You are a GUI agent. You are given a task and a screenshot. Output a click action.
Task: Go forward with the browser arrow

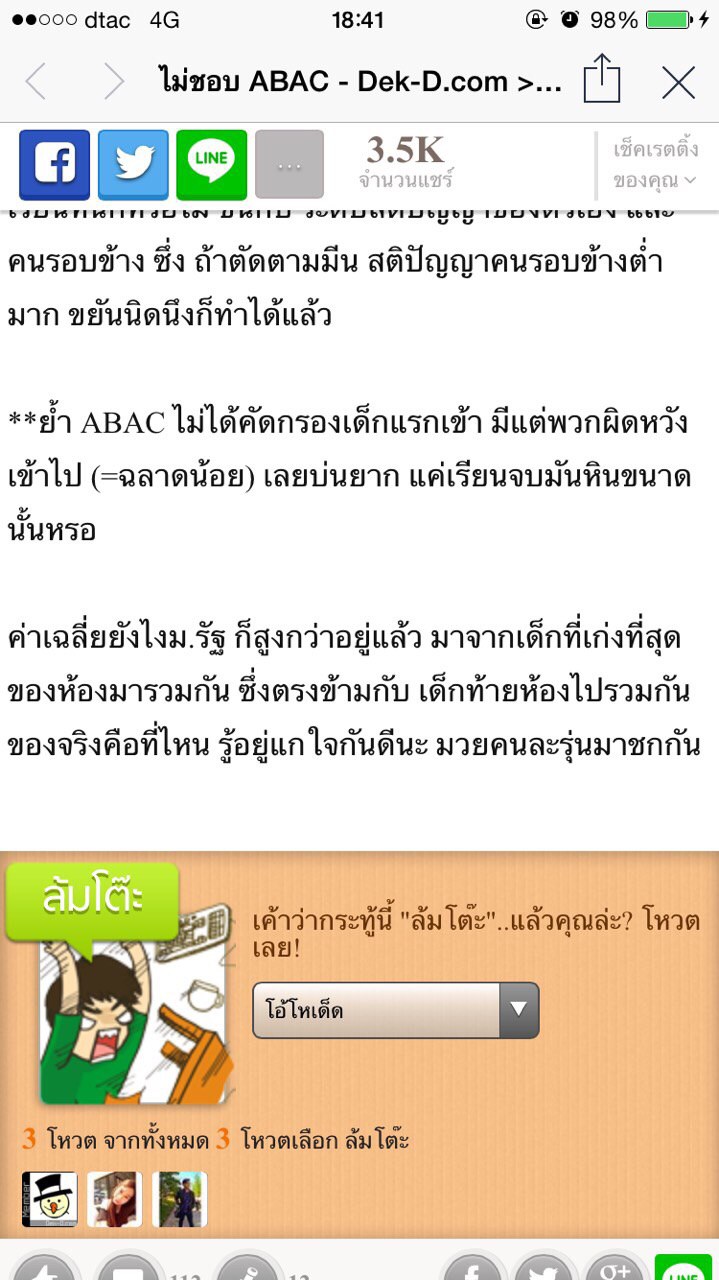pyautogui.click(x=114, y=81)
